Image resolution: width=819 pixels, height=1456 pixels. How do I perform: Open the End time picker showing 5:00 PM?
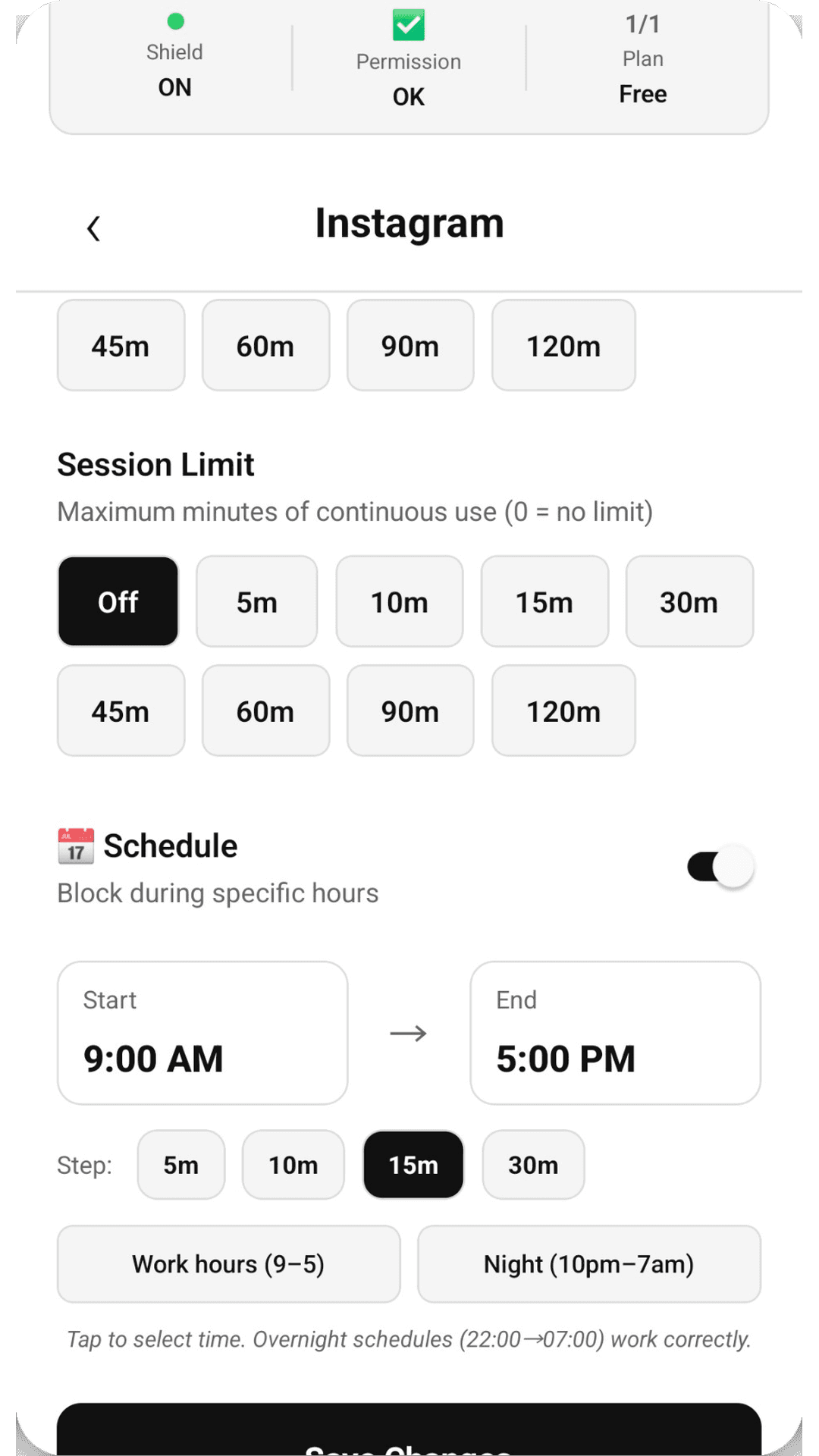click(615, 1032)
